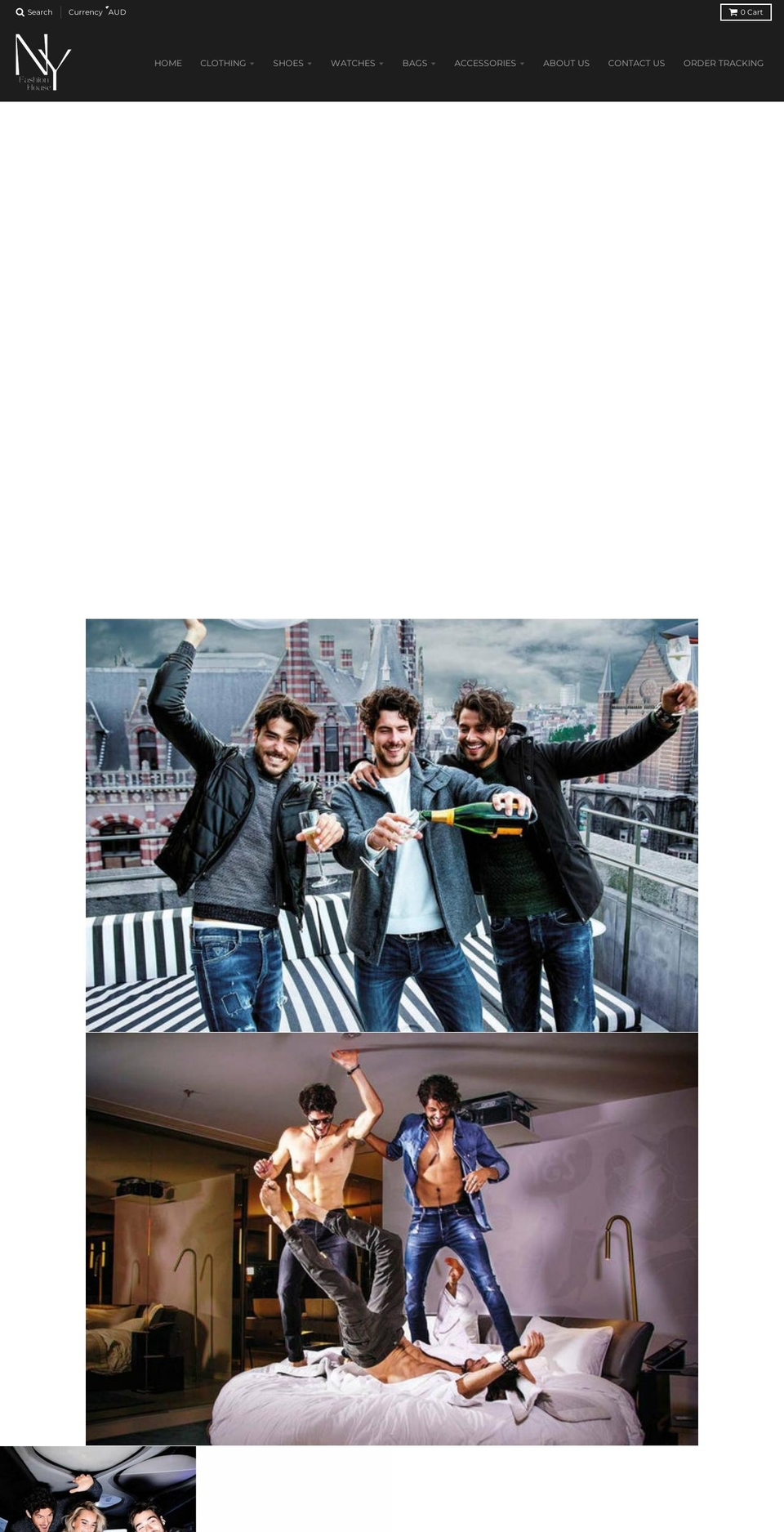784x1532 pixels.
Task: Select the ABOUT US menu item
Action: [566, 63]
